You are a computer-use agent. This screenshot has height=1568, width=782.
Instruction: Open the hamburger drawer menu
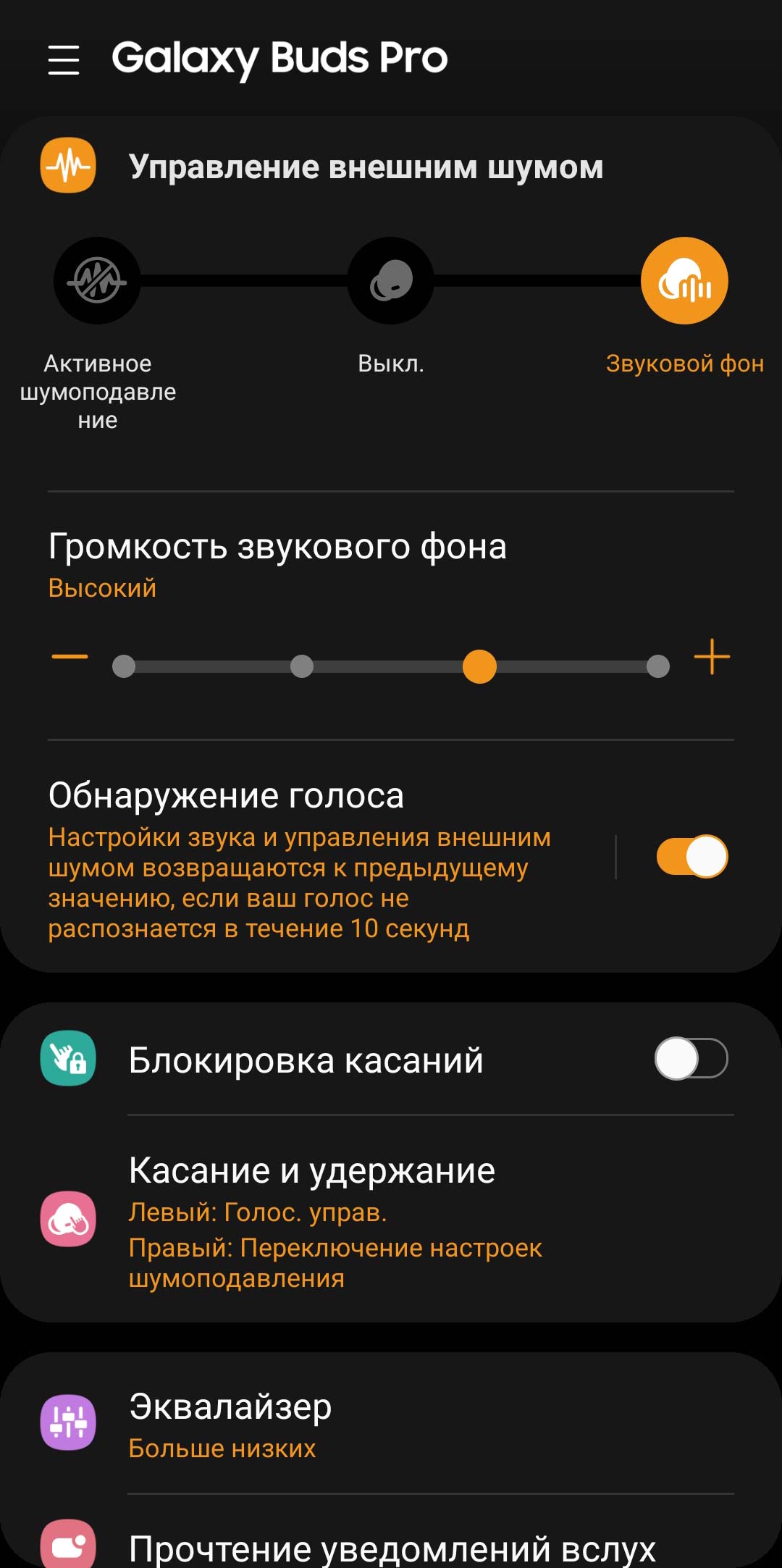[64, 59]
